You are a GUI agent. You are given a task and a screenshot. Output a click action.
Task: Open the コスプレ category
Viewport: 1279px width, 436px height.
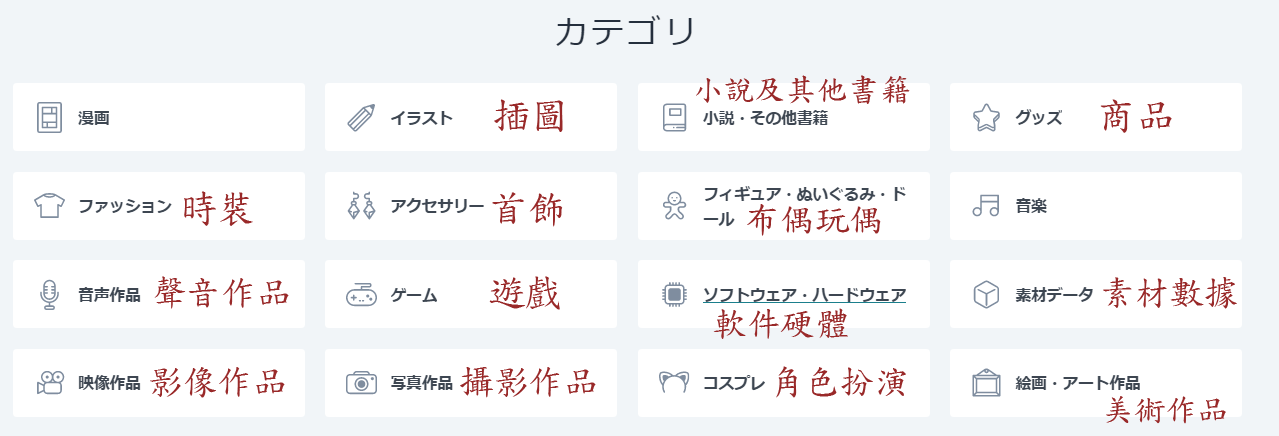tap(734, 383)
